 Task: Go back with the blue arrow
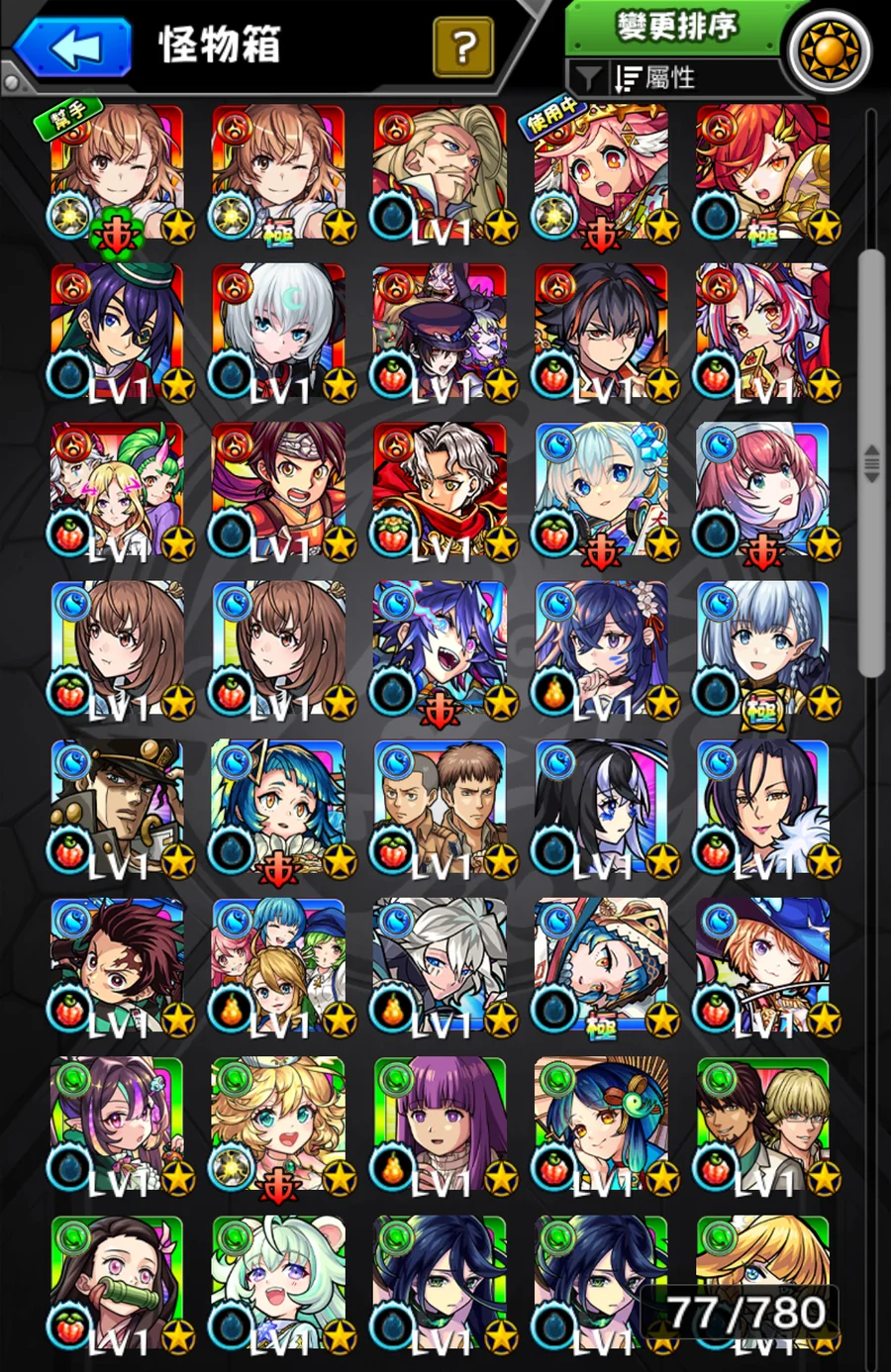(74, 47)
